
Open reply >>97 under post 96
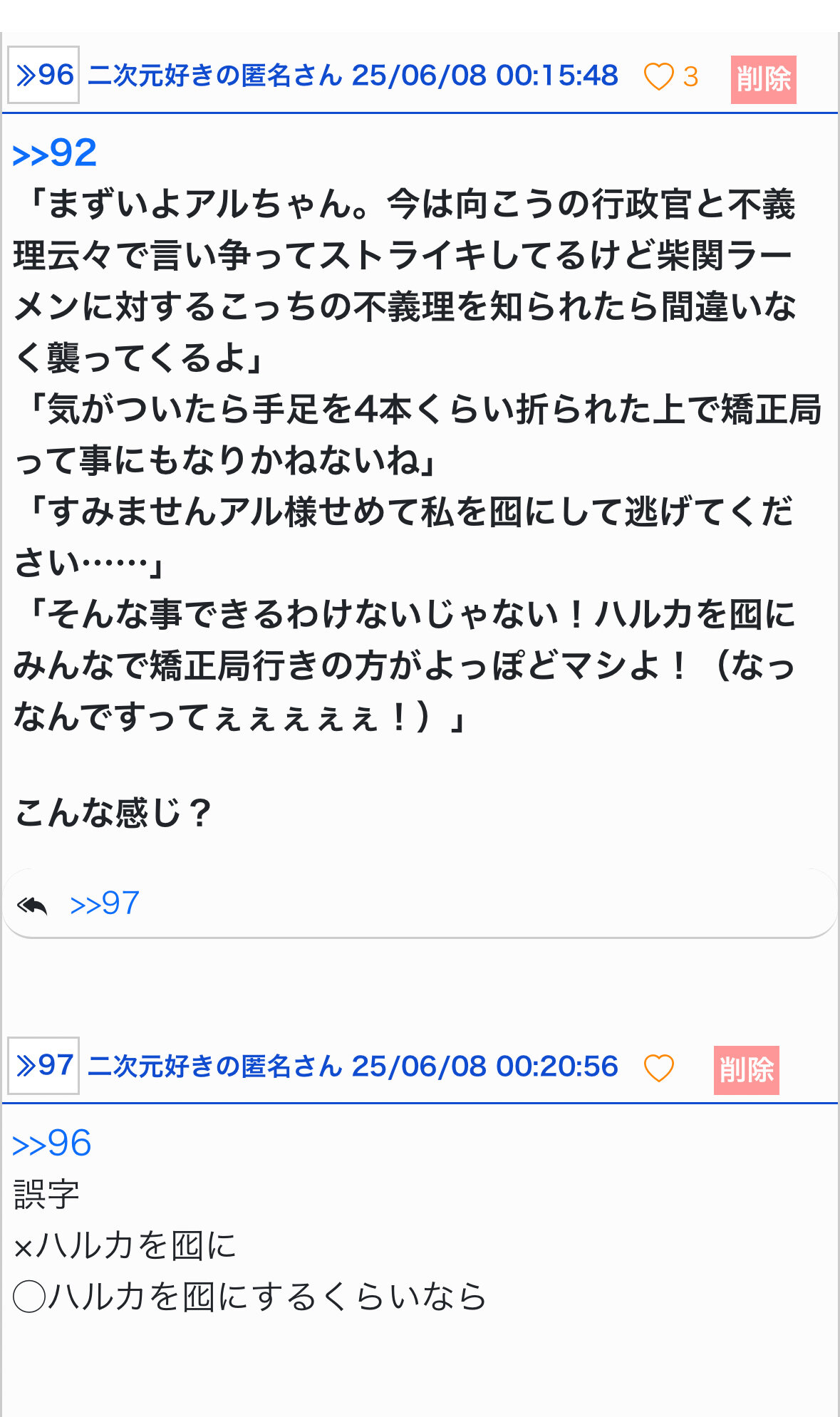click(x=105, y=903)
